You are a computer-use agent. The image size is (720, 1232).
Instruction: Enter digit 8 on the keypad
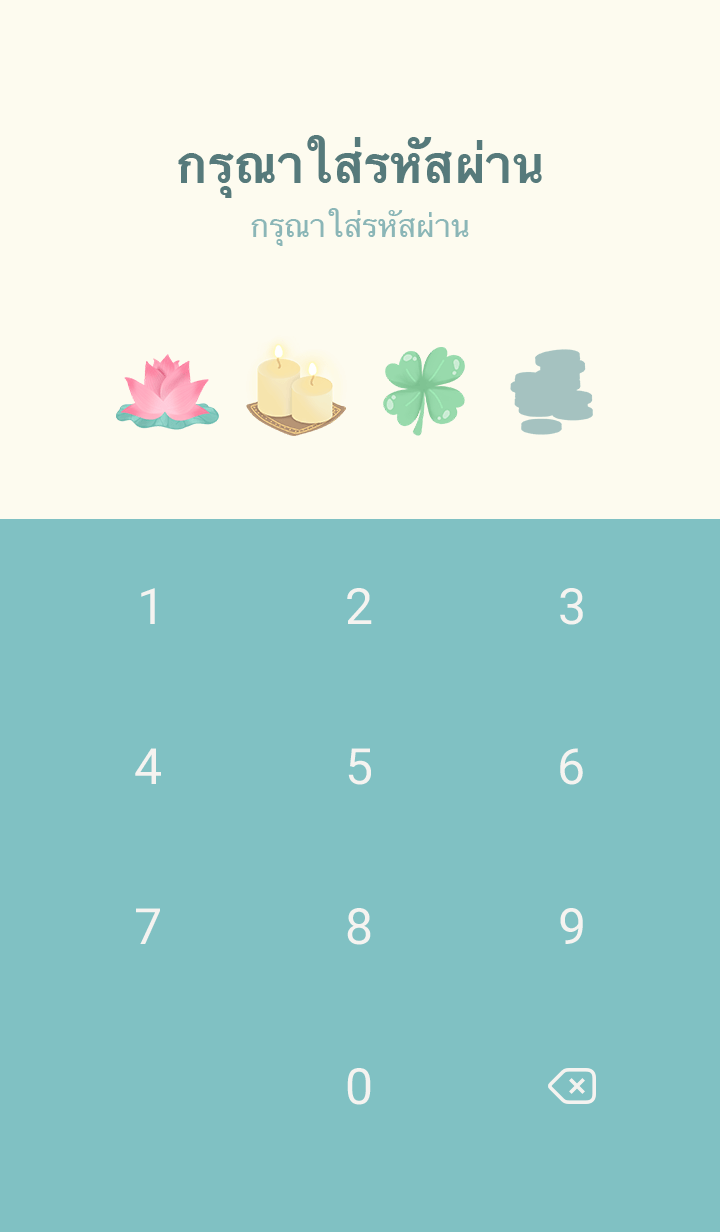point(359,927)
